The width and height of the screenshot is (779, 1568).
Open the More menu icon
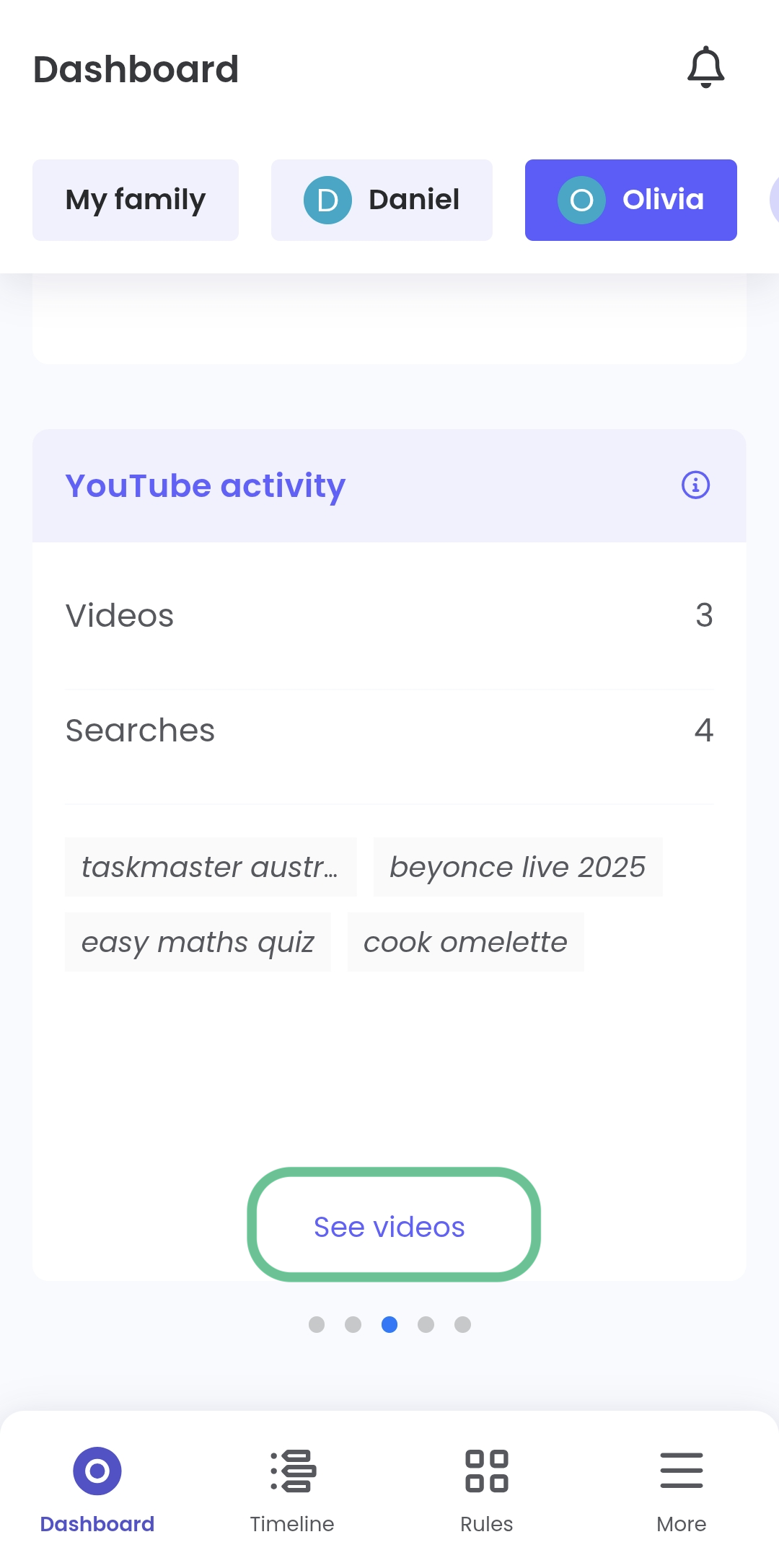tap(681, 1471)
